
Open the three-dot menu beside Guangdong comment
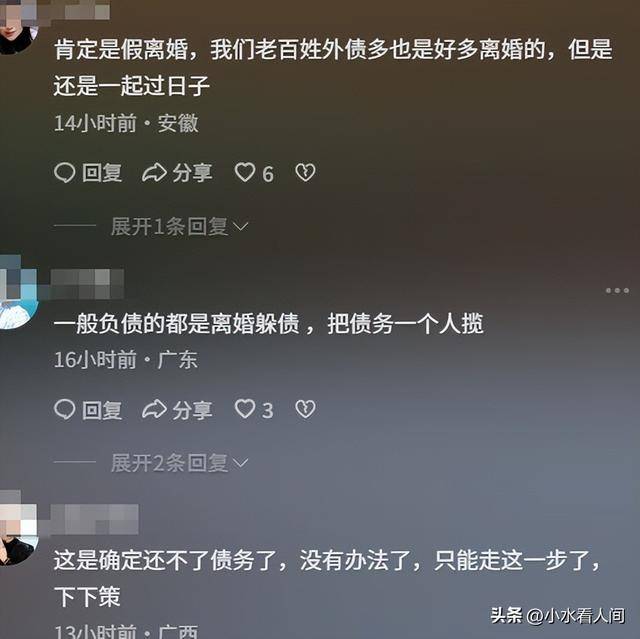(x=617, y=291)
